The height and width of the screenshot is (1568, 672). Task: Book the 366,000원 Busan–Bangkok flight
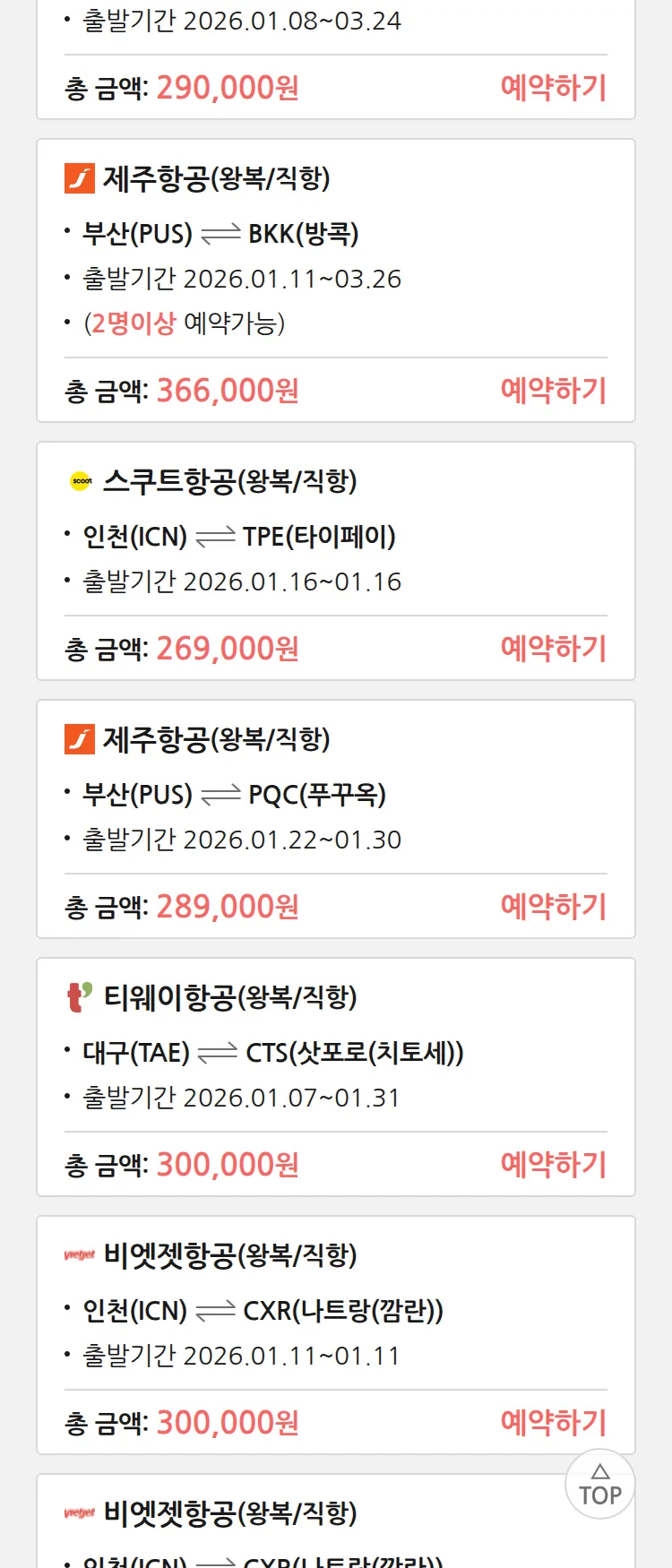[553, 391]
